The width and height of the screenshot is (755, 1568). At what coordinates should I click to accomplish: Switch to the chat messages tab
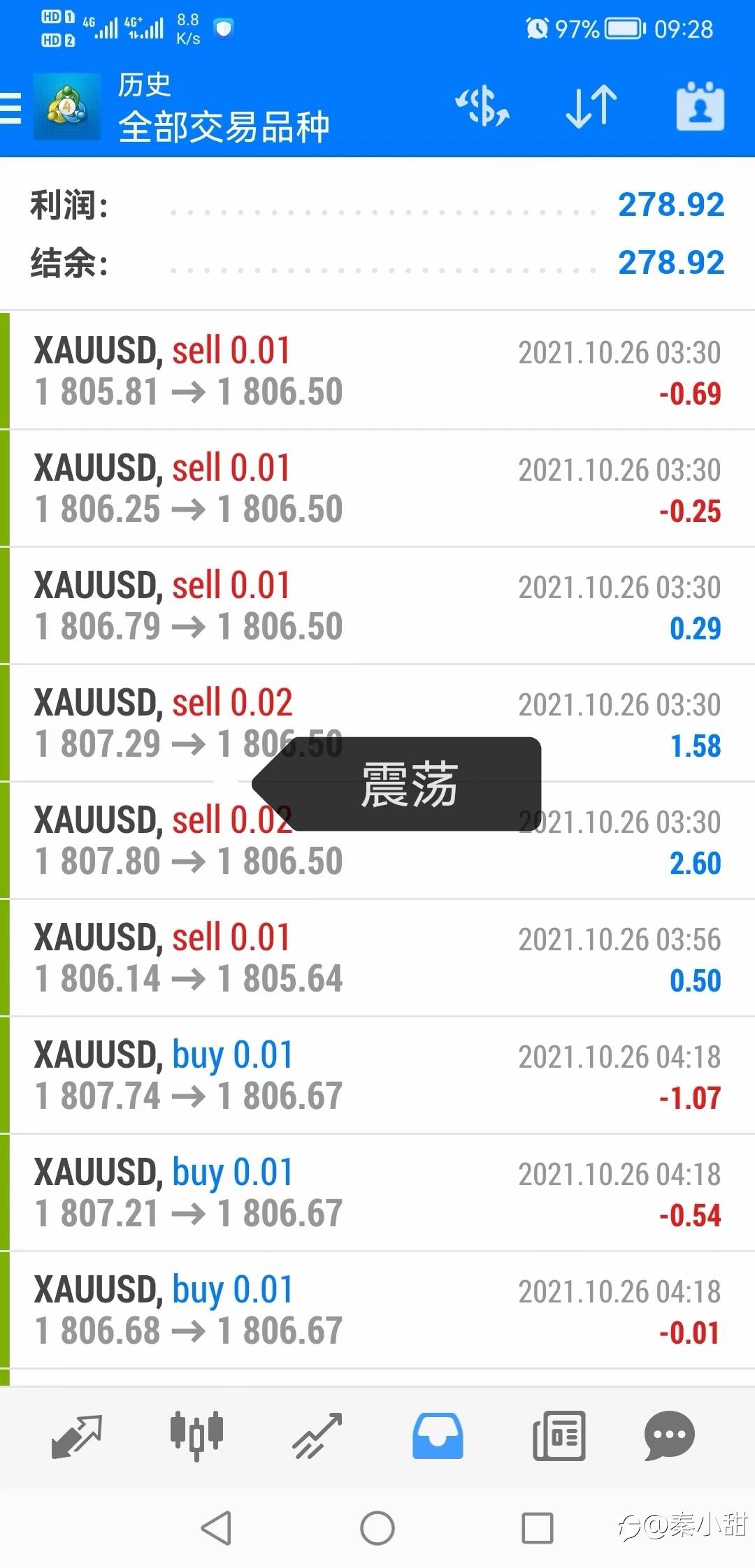click(669, 1436)
